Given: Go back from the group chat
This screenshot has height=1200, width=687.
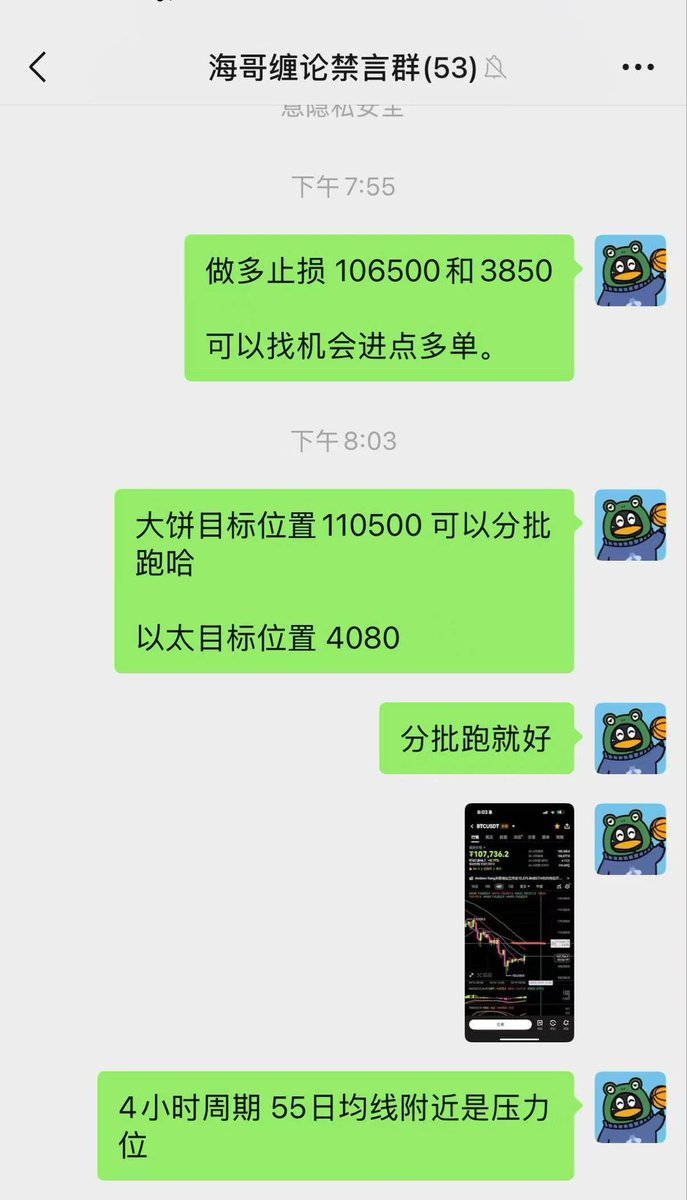Looking at the screenshot, I should pyautogui.click(x=37, y=68).
